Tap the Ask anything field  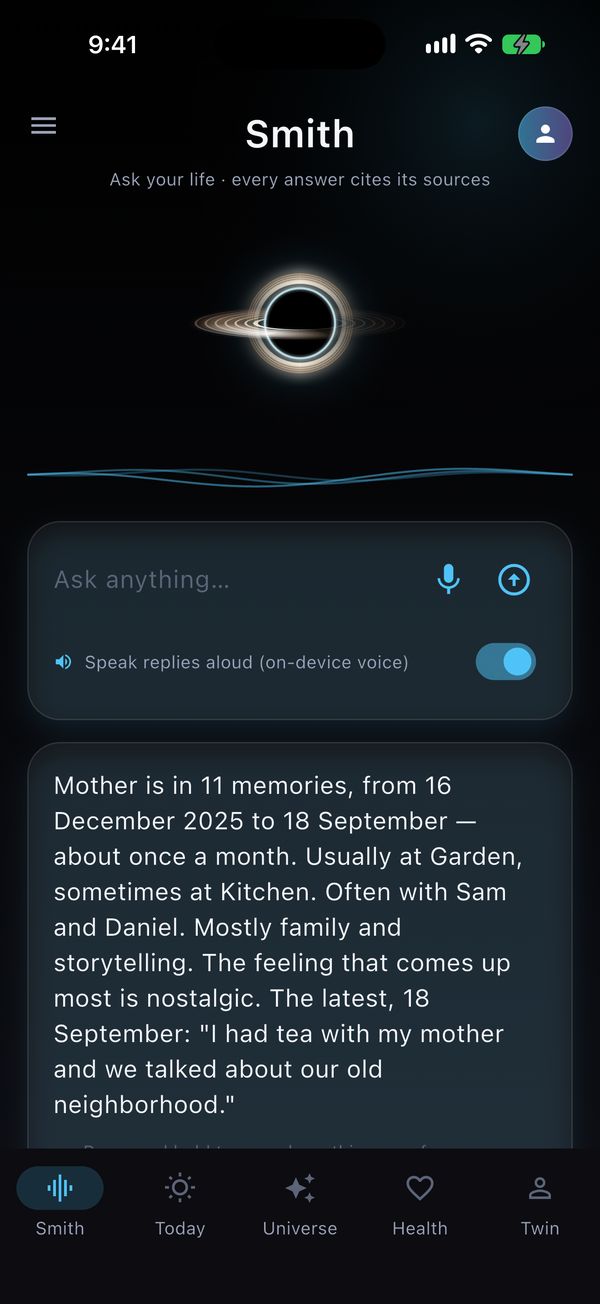235,579
